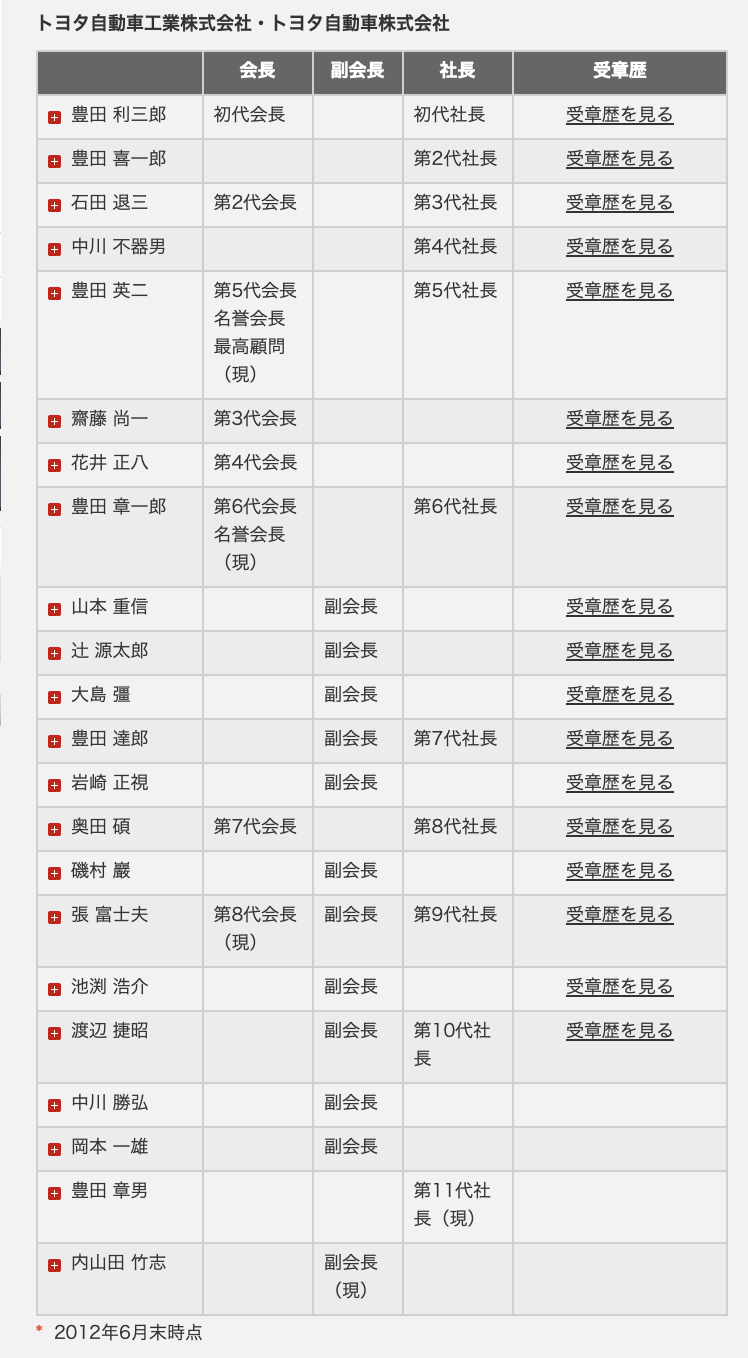Screen dimensions: 748x1358
Task: Expand the 中川 勝弘 entry
Action: 55,1105
